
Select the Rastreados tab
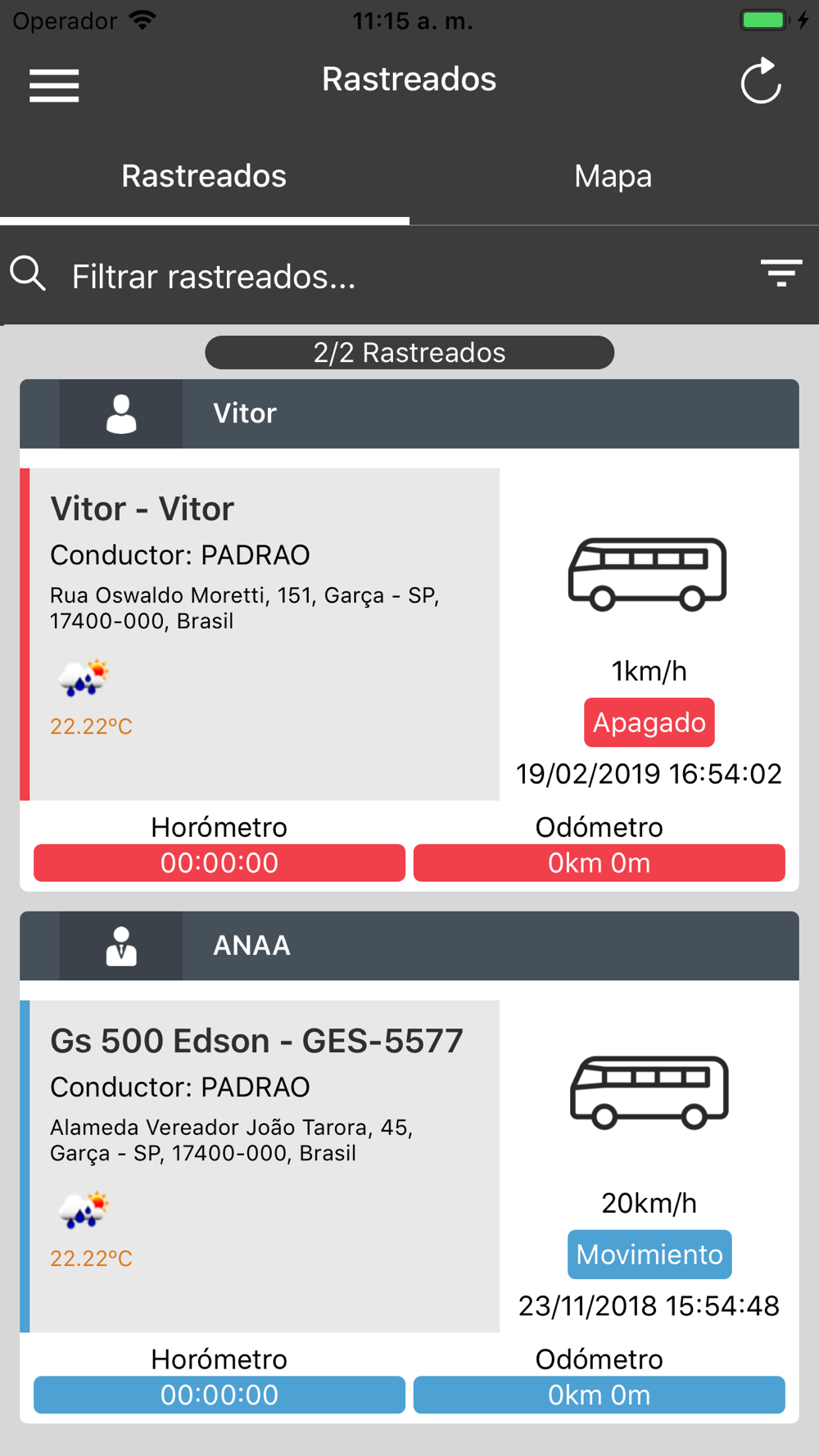click(x=204, y=176)
